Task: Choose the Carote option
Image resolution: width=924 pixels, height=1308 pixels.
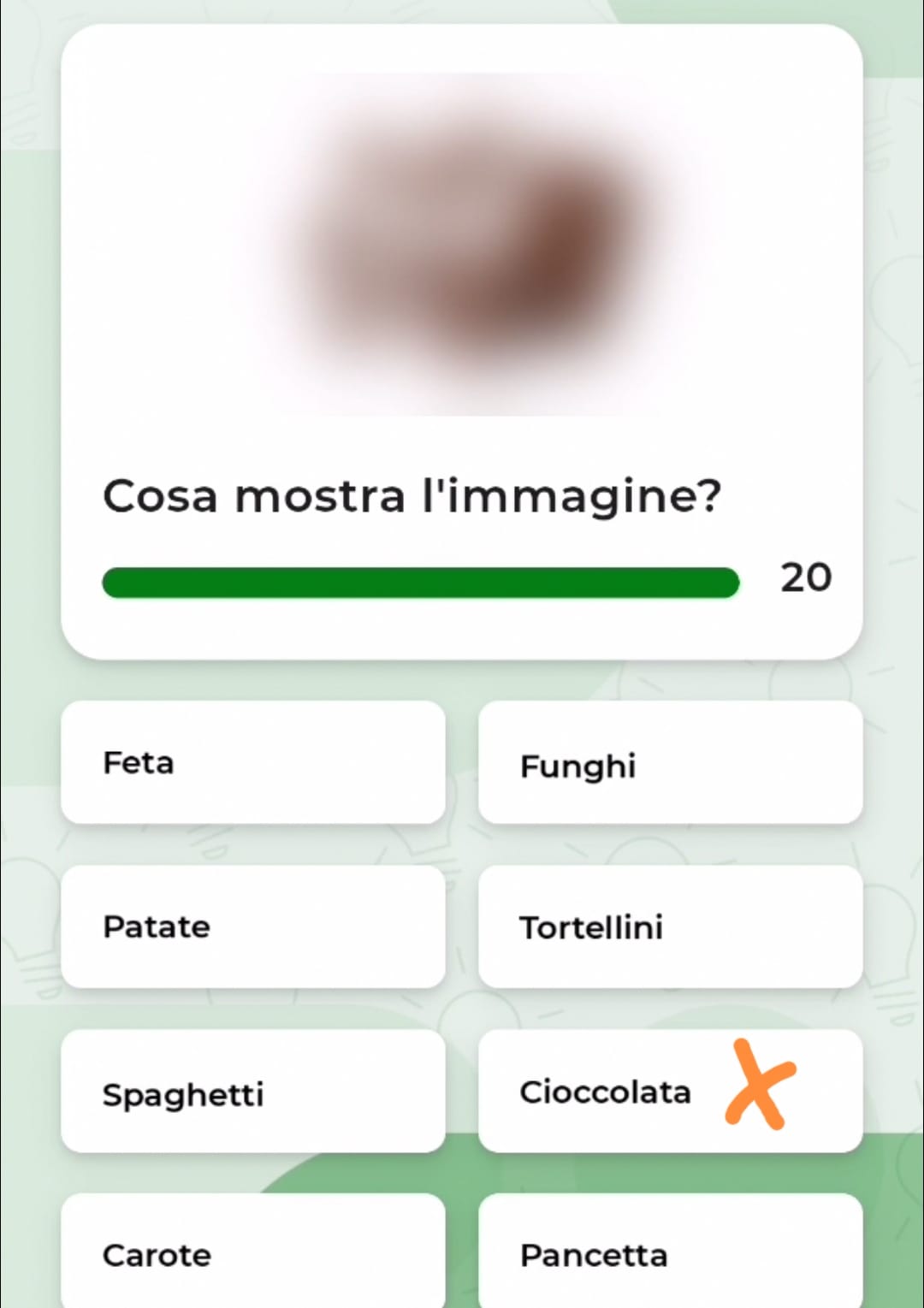Action: tap(252, 1252)
